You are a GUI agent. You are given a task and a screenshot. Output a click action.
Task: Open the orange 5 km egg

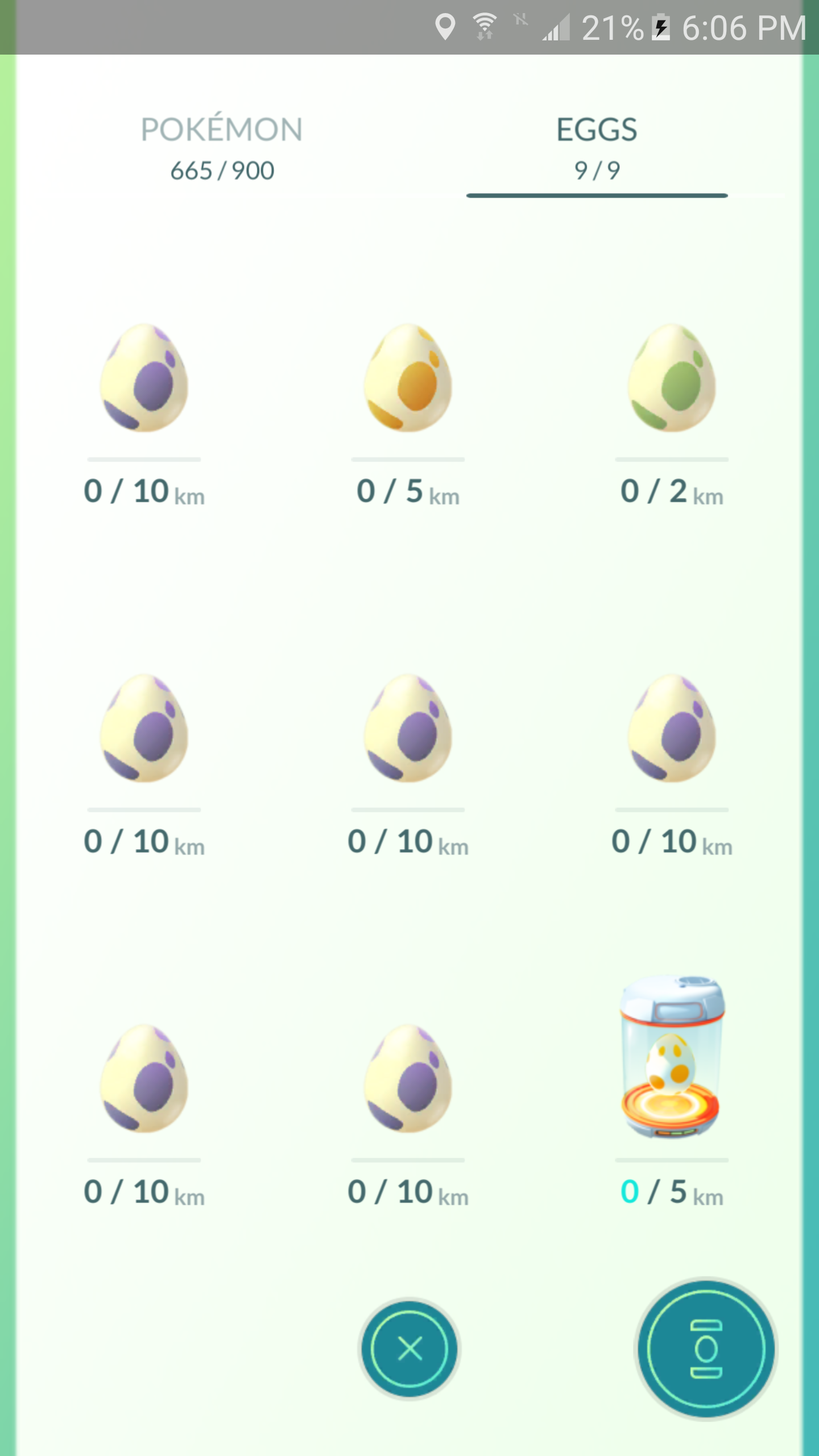point(408,378)
